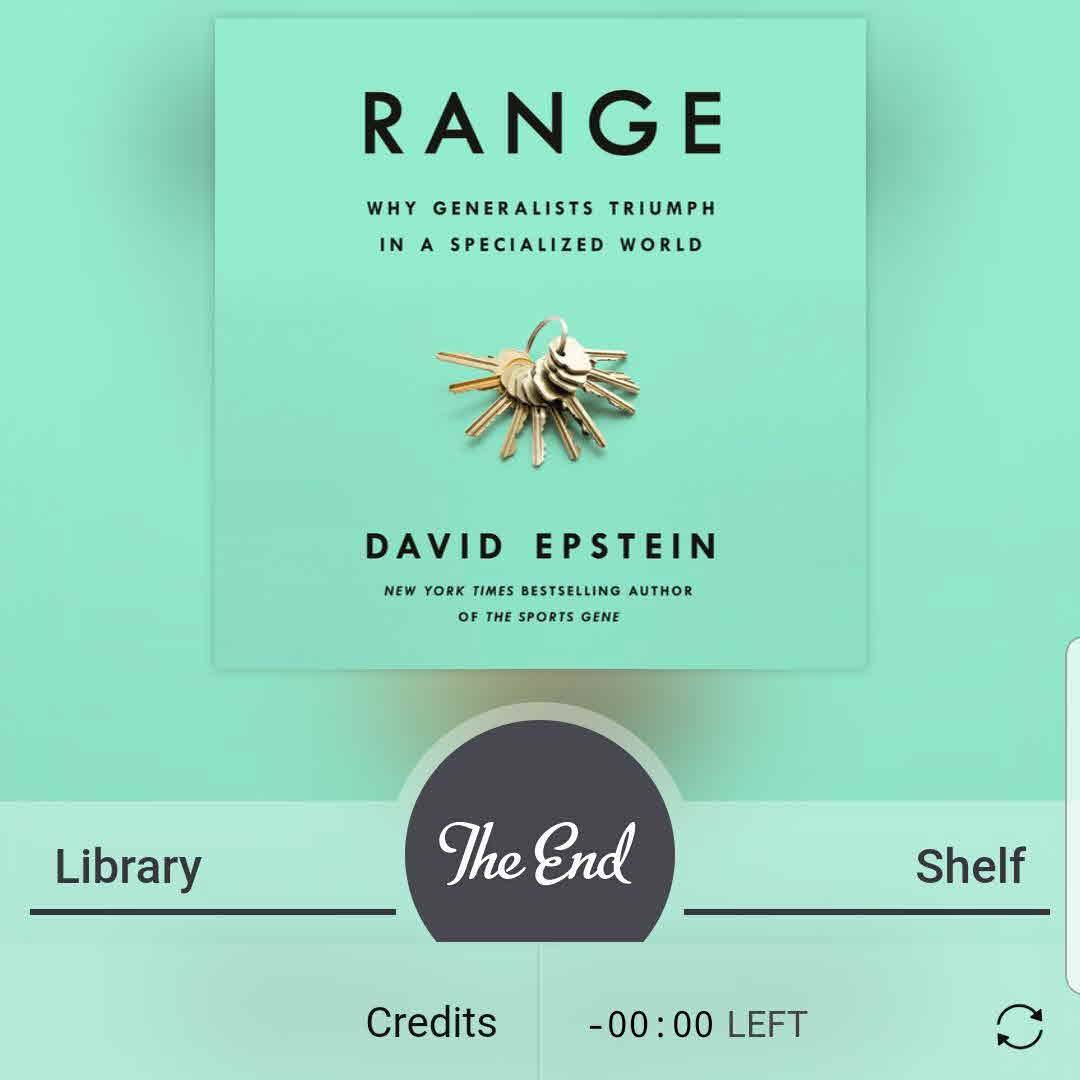This screenshot has height=1080, width=1080.
Task: Go to the Library
Action: [128, 867]
